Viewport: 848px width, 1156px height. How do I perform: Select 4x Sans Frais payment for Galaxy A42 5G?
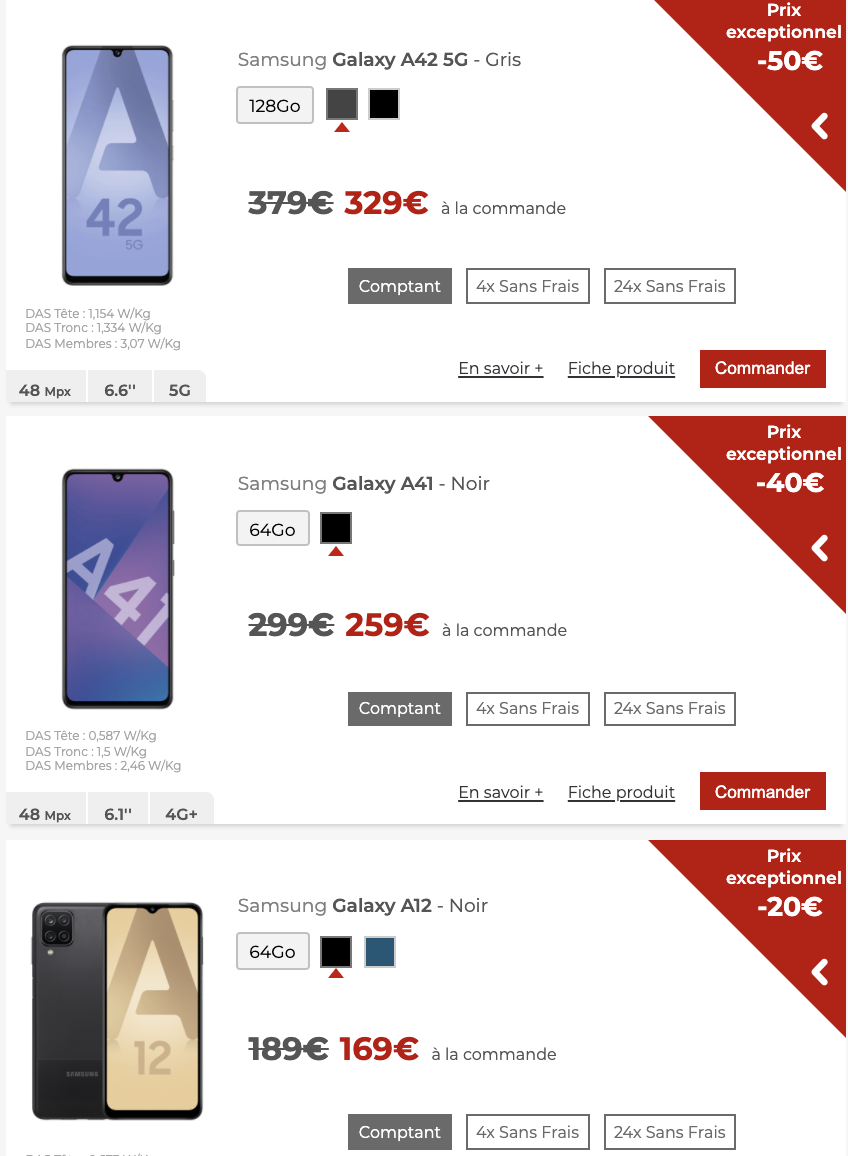click(527, 286)
